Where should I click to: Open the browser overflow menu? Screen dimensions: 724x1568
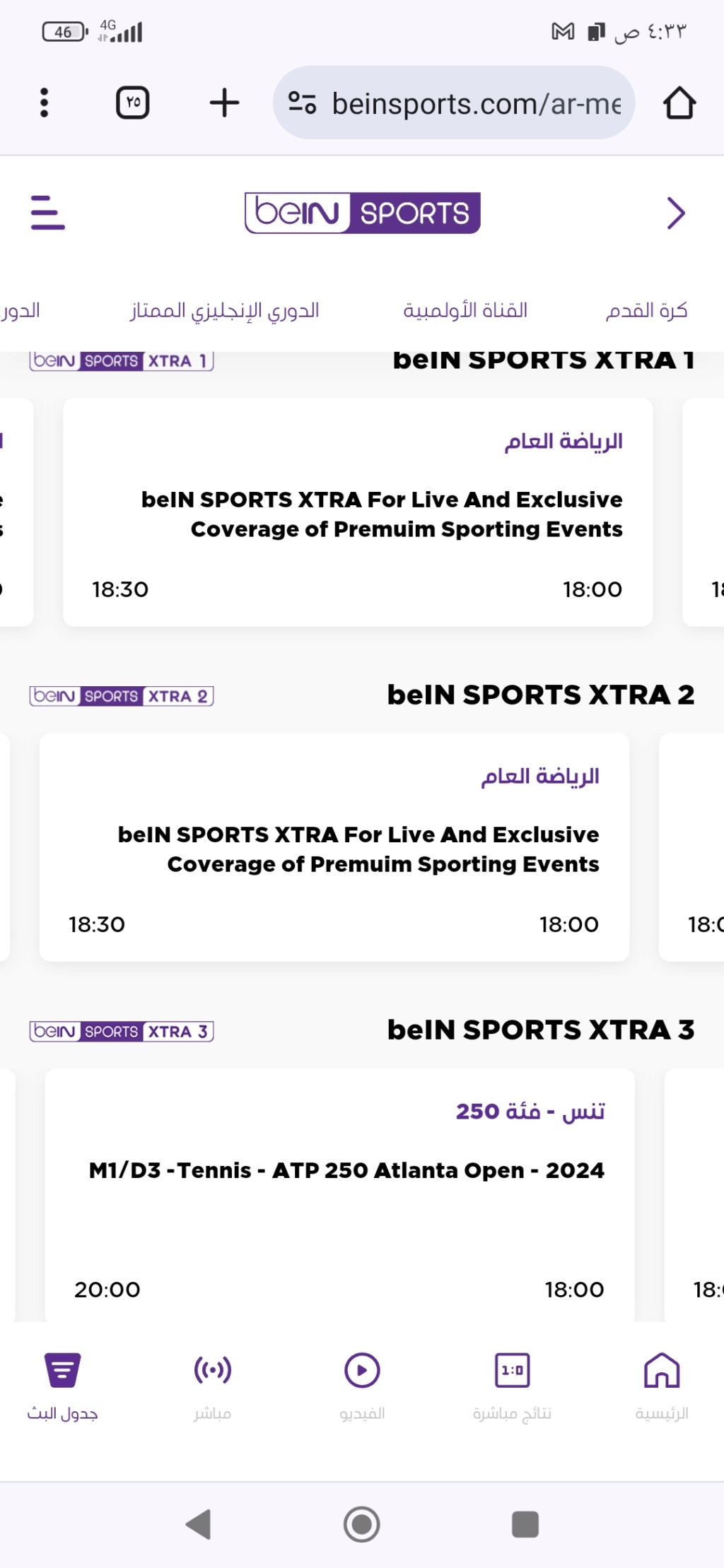click(x=44, y=103)
